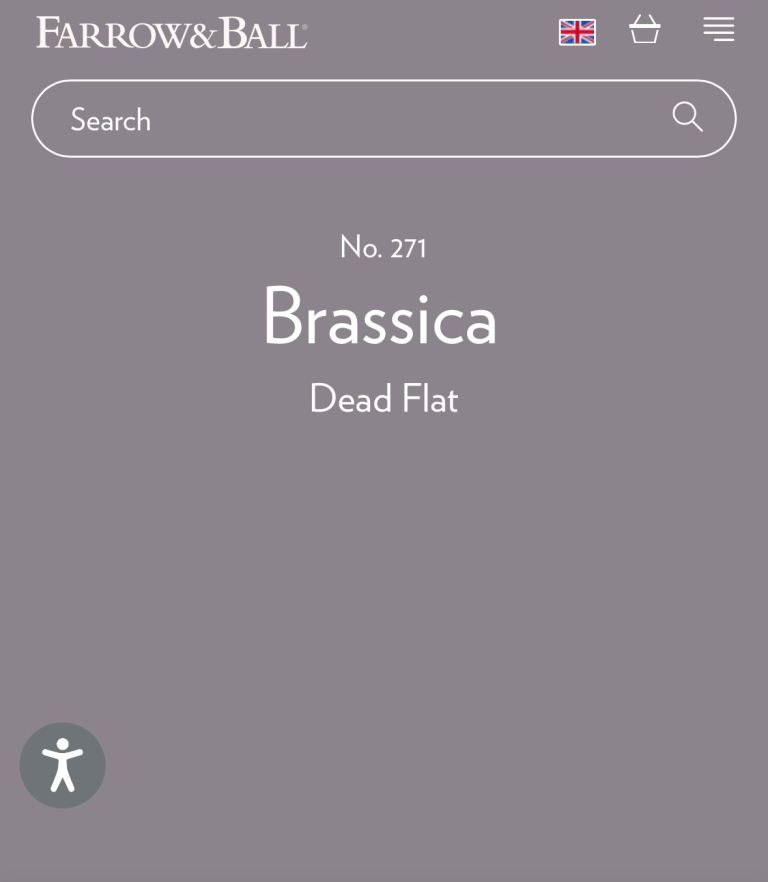Focus the Search field
The image size is (768, 882).
pos(360,119)
